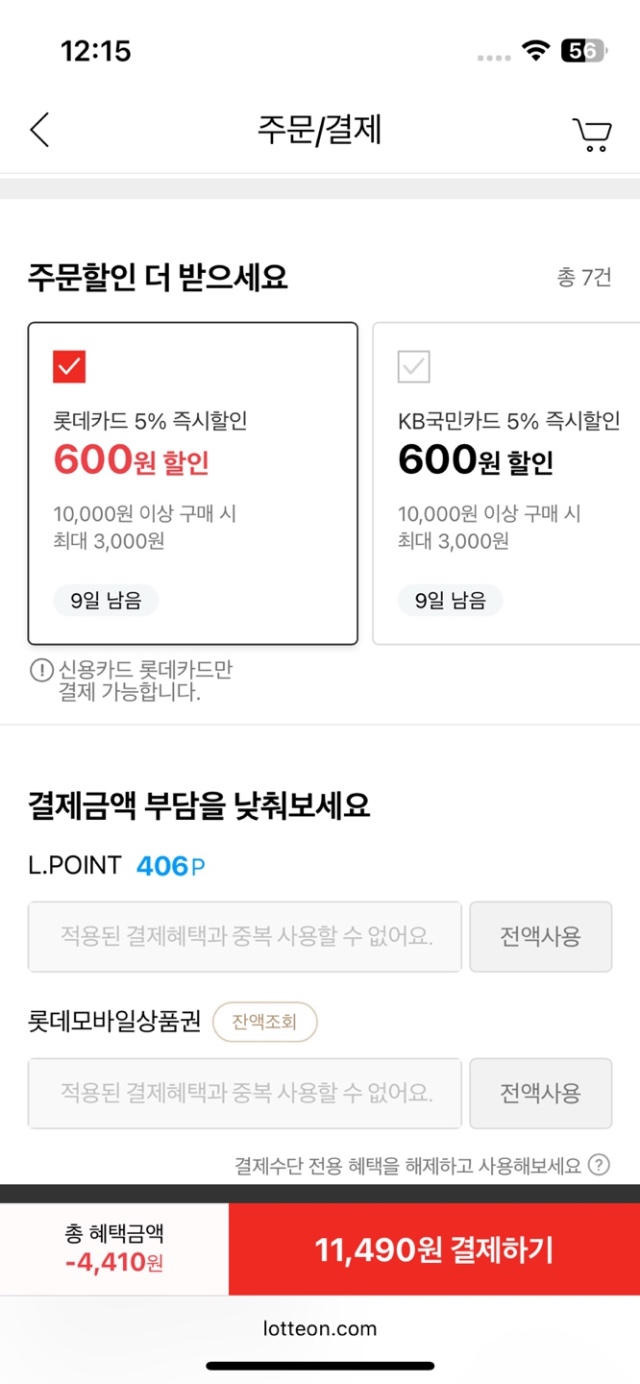Use all L.POINT with 전액사용
Image resolution: width=640 pixels, height=1384 pixels.
coord(540,937)
